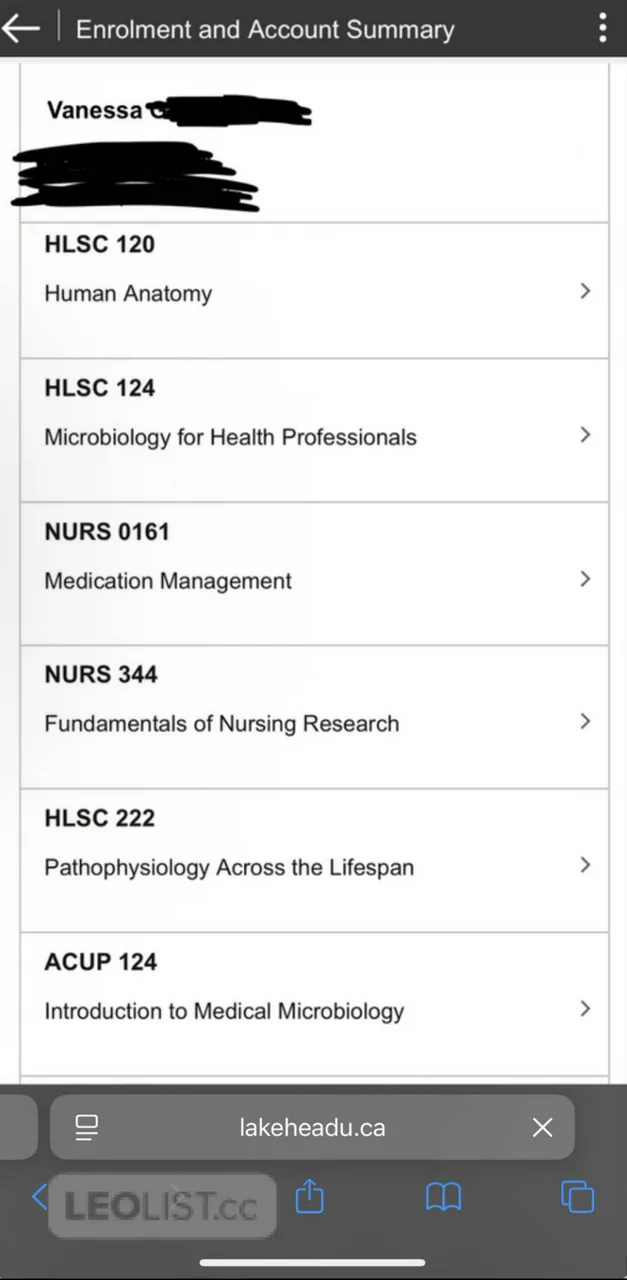Open NURS 344 Fundamentals of Nursing Research
Viewport: 627px width, 1280px height.
point(314,718)
